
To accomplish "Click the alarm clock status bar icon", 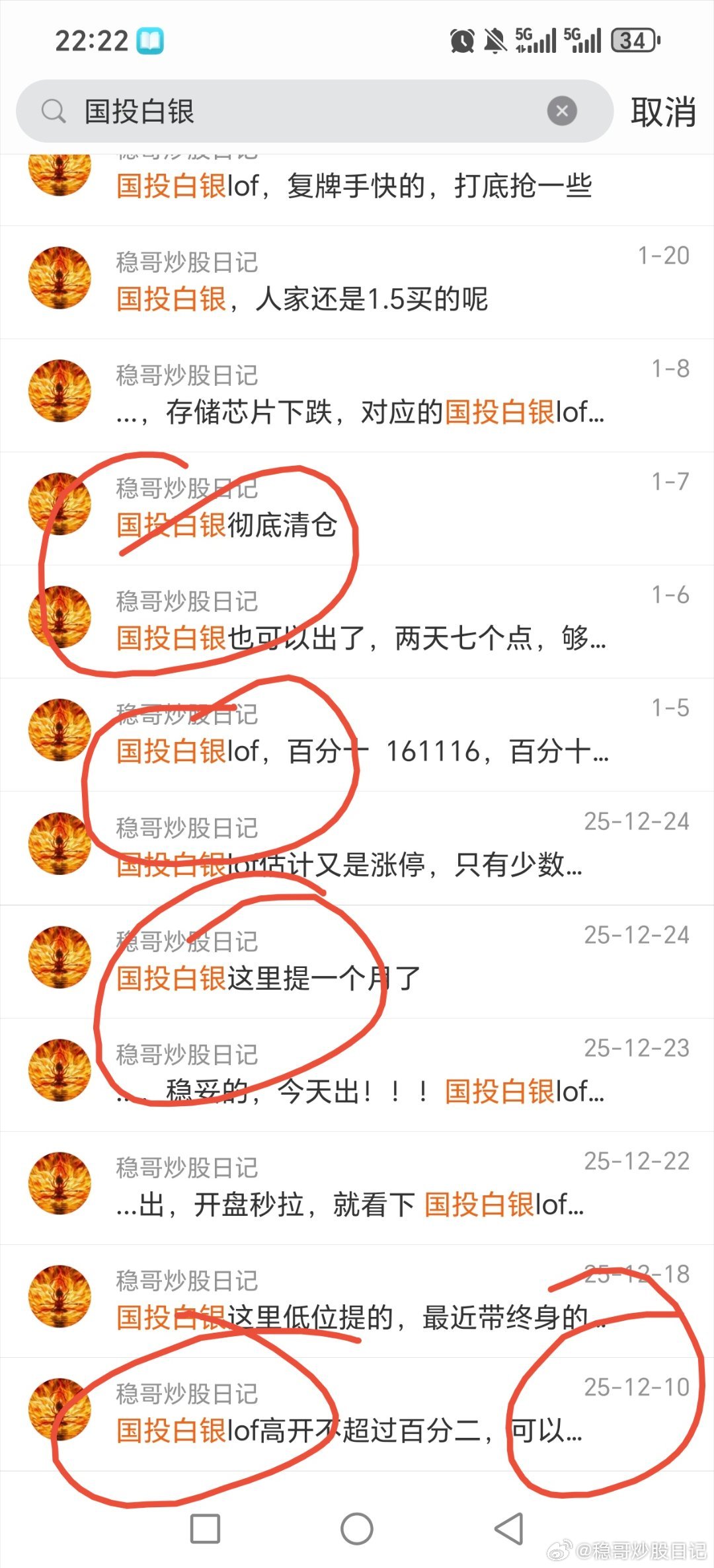I will (x=461, y=41).
